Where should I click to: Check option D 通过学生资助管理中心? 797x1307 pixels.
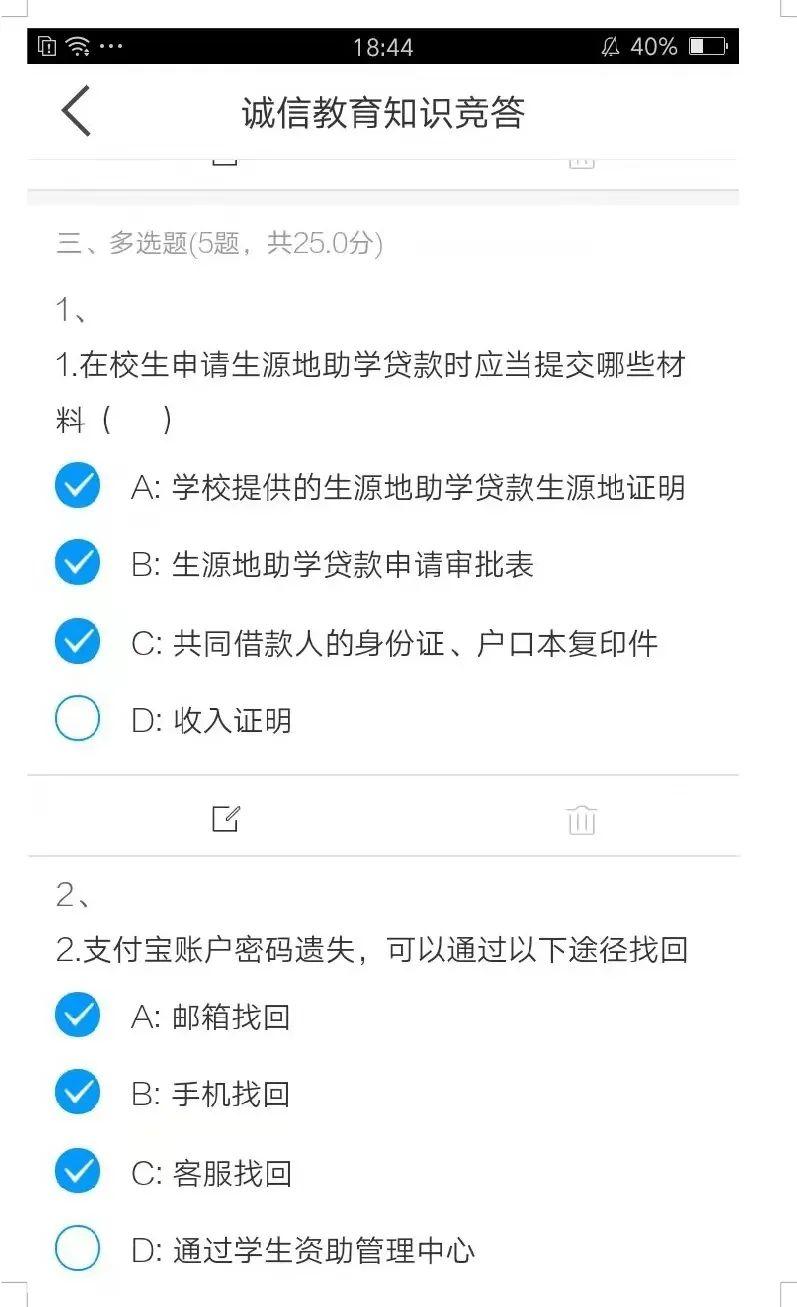[77, 1249]
